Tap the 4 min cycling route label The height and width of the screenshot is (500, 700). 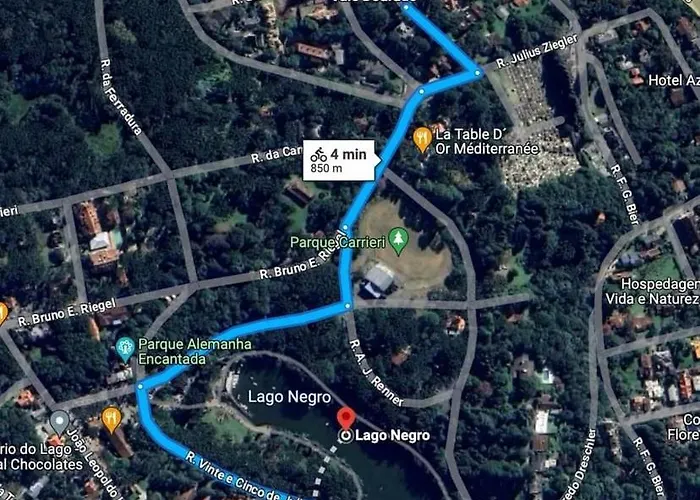(x=340, y=160)
